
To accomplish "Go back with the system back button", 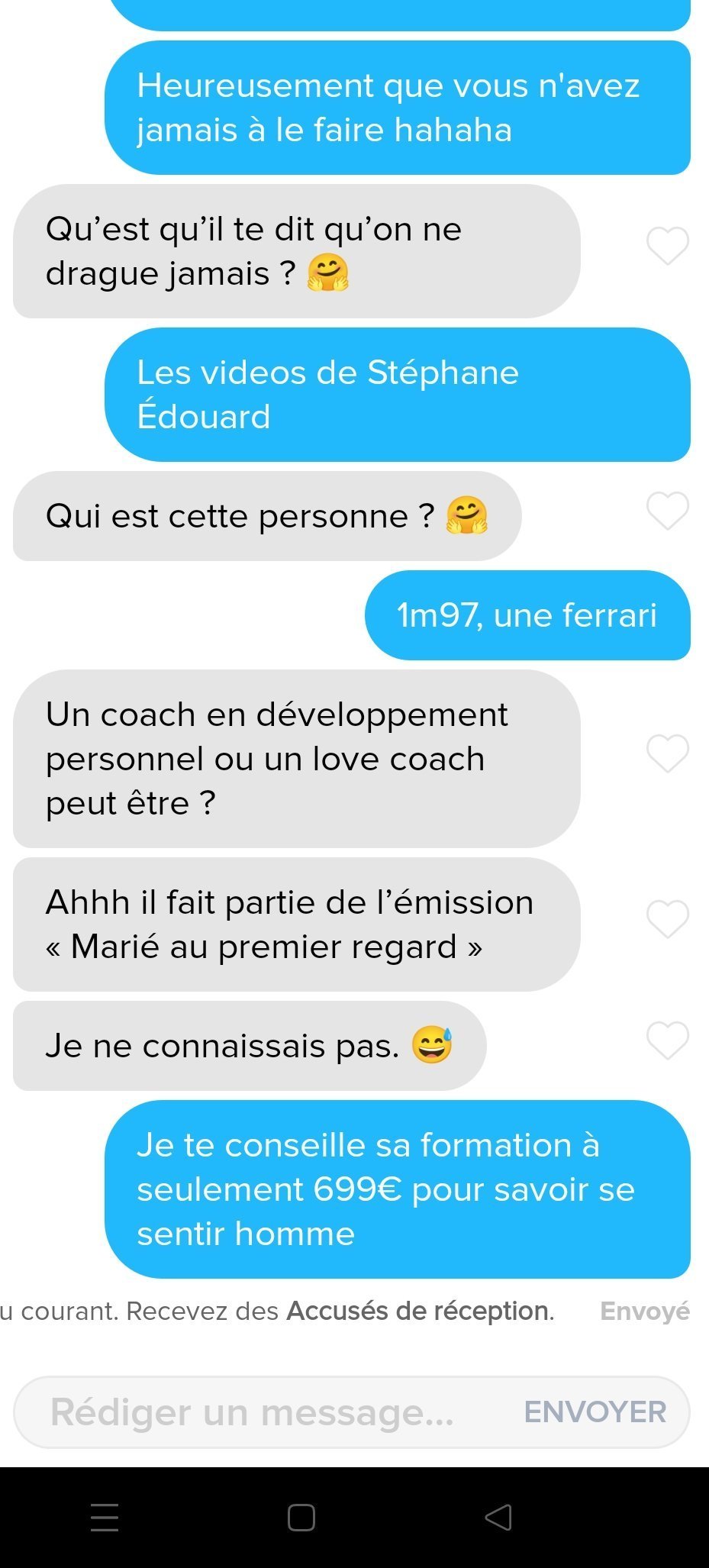I will click(498, 1517).
